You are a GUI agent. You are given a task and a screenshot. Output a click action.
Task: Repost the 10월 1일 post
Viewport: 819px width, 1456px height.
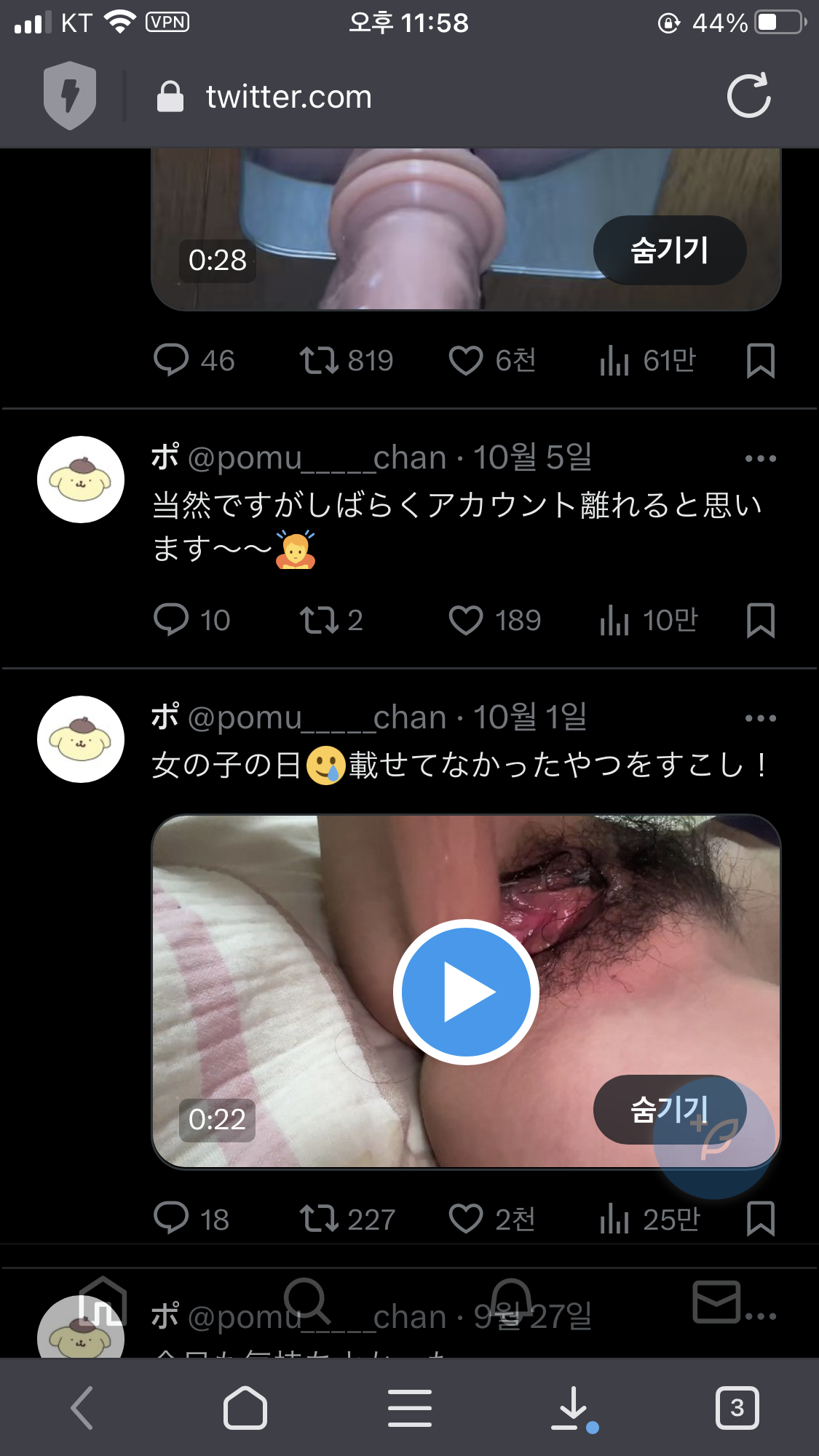(x=319, y=1219)
